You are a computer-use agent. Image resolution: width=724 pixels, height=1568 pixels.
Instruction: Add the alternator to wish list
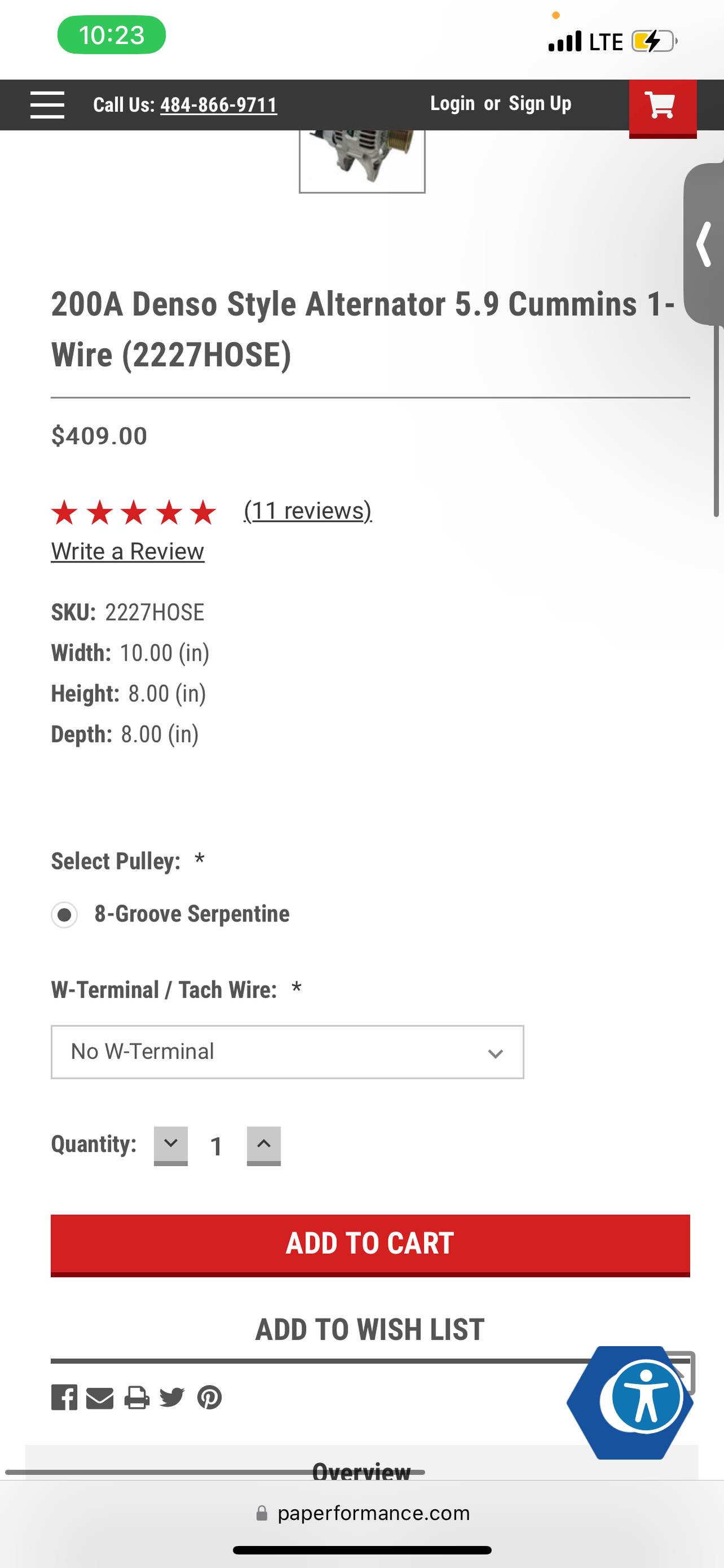click(370, 1329)
